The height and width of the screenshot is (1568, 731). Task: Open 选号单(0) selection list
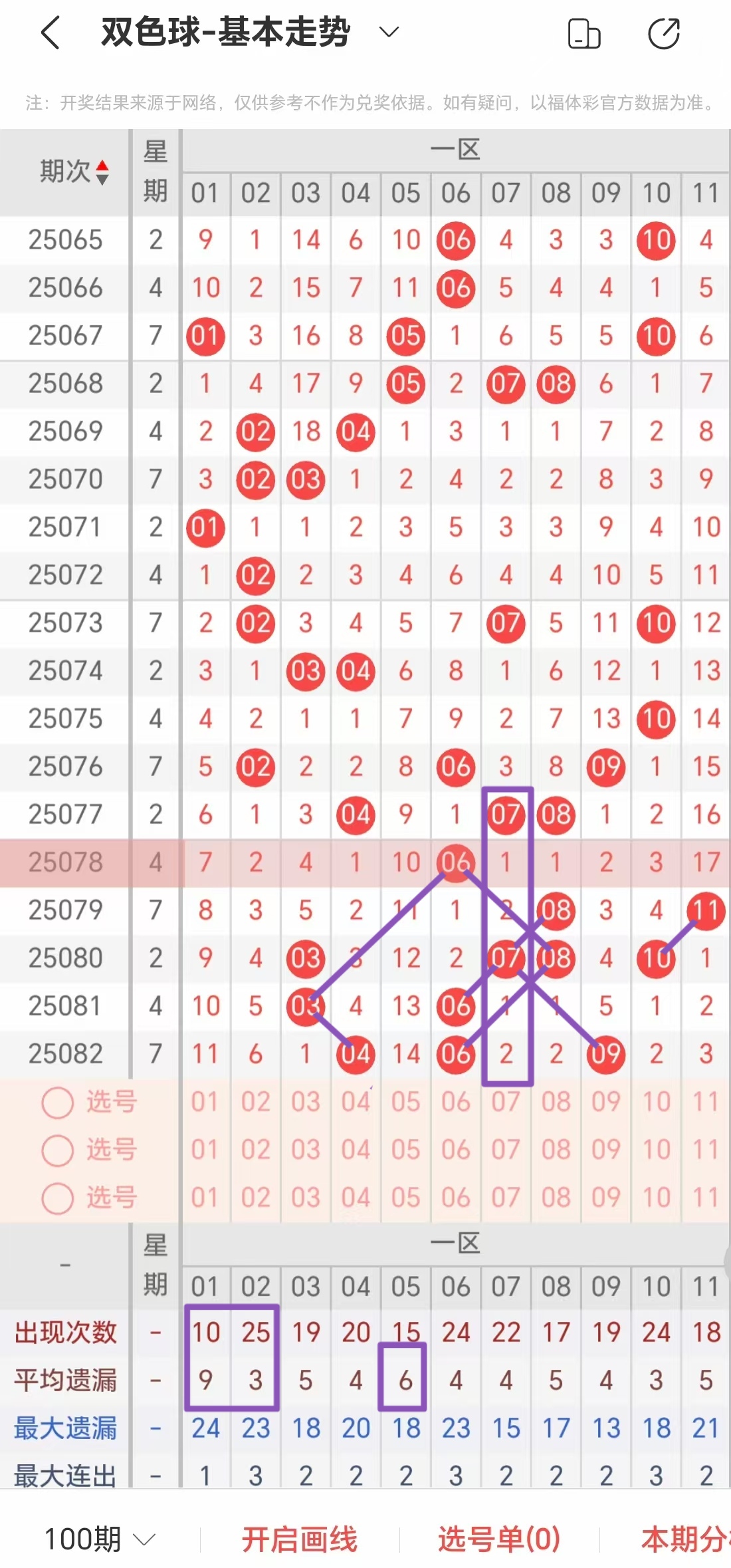point(499,1539)
